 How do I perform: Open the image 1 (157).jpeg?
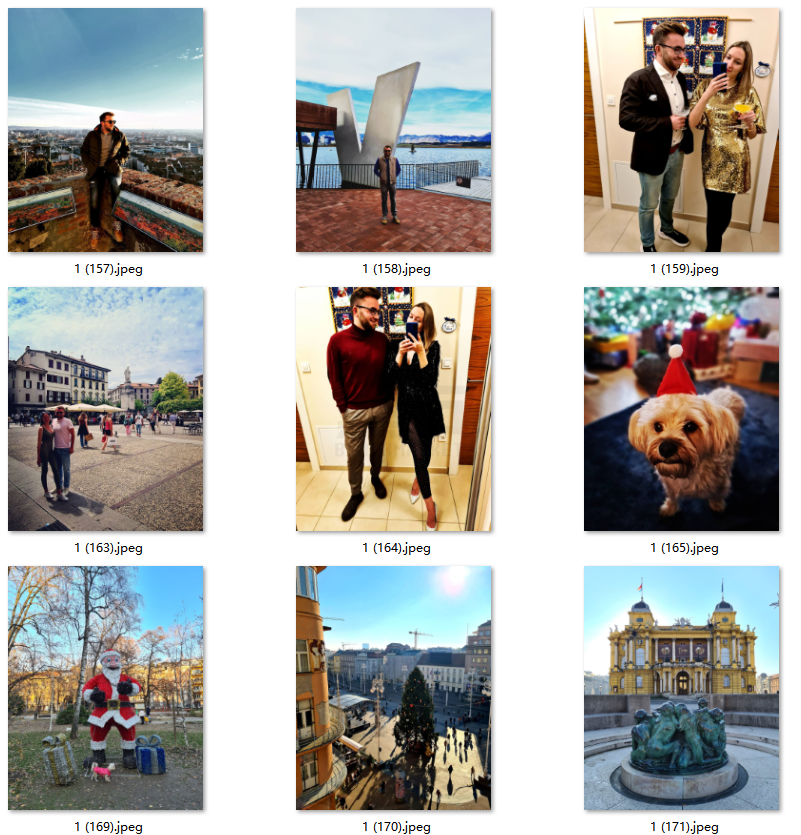(105, 130)
